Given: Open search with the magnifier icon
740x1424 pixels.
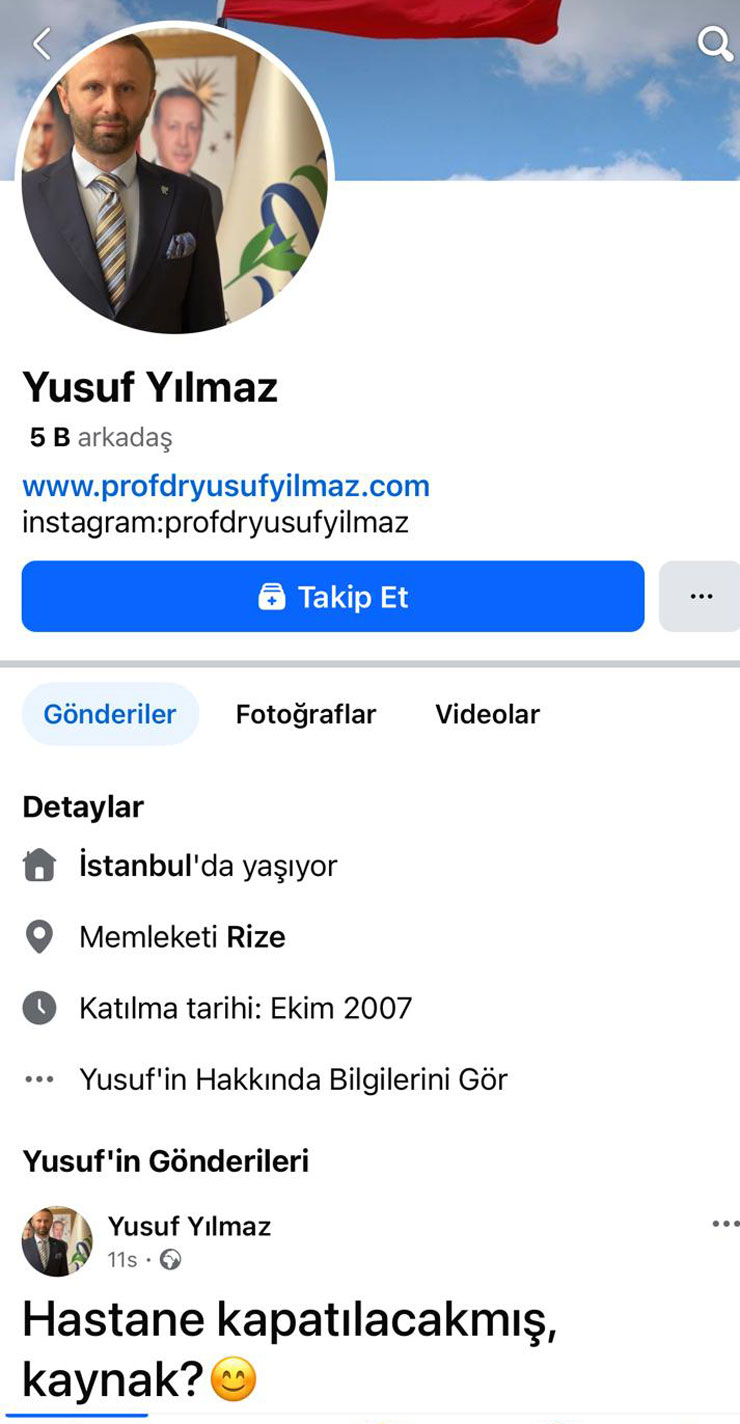Looking at the screenshot, I should tap(716, 43).
